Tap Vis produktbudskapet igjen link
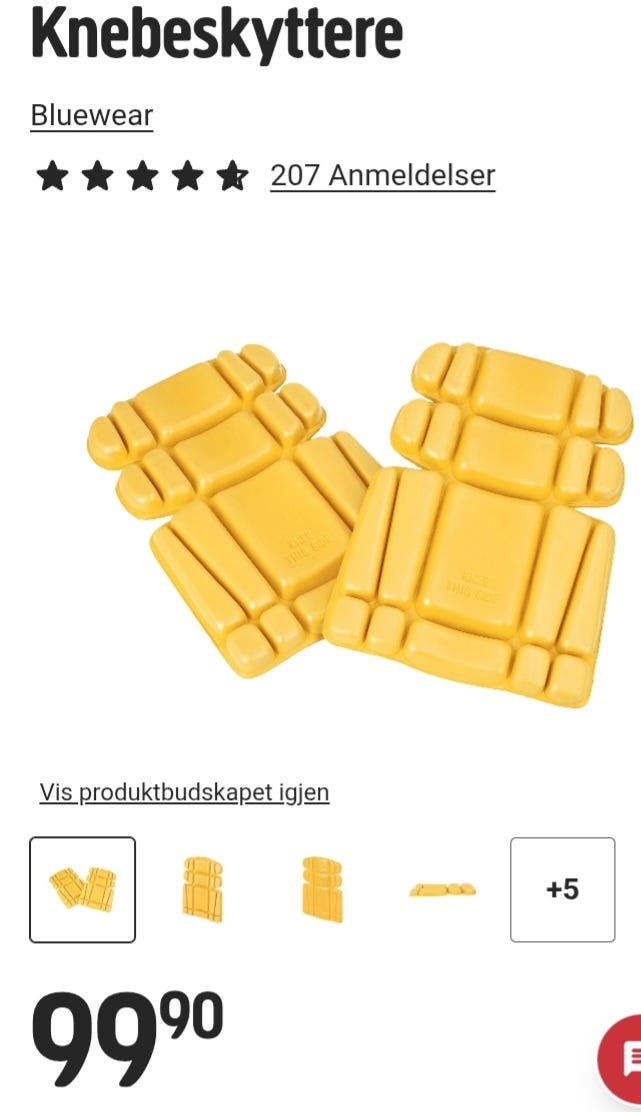The width and height of the screenshot is (641, 1112). point(184,792)
